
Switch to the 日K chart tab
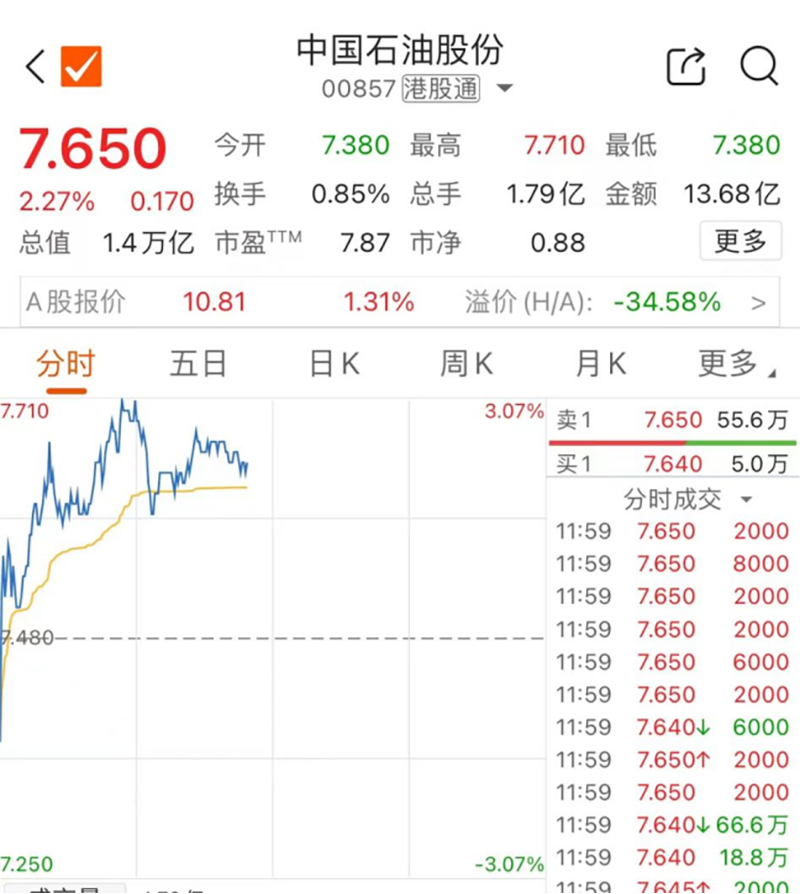(x=333, y=365)
